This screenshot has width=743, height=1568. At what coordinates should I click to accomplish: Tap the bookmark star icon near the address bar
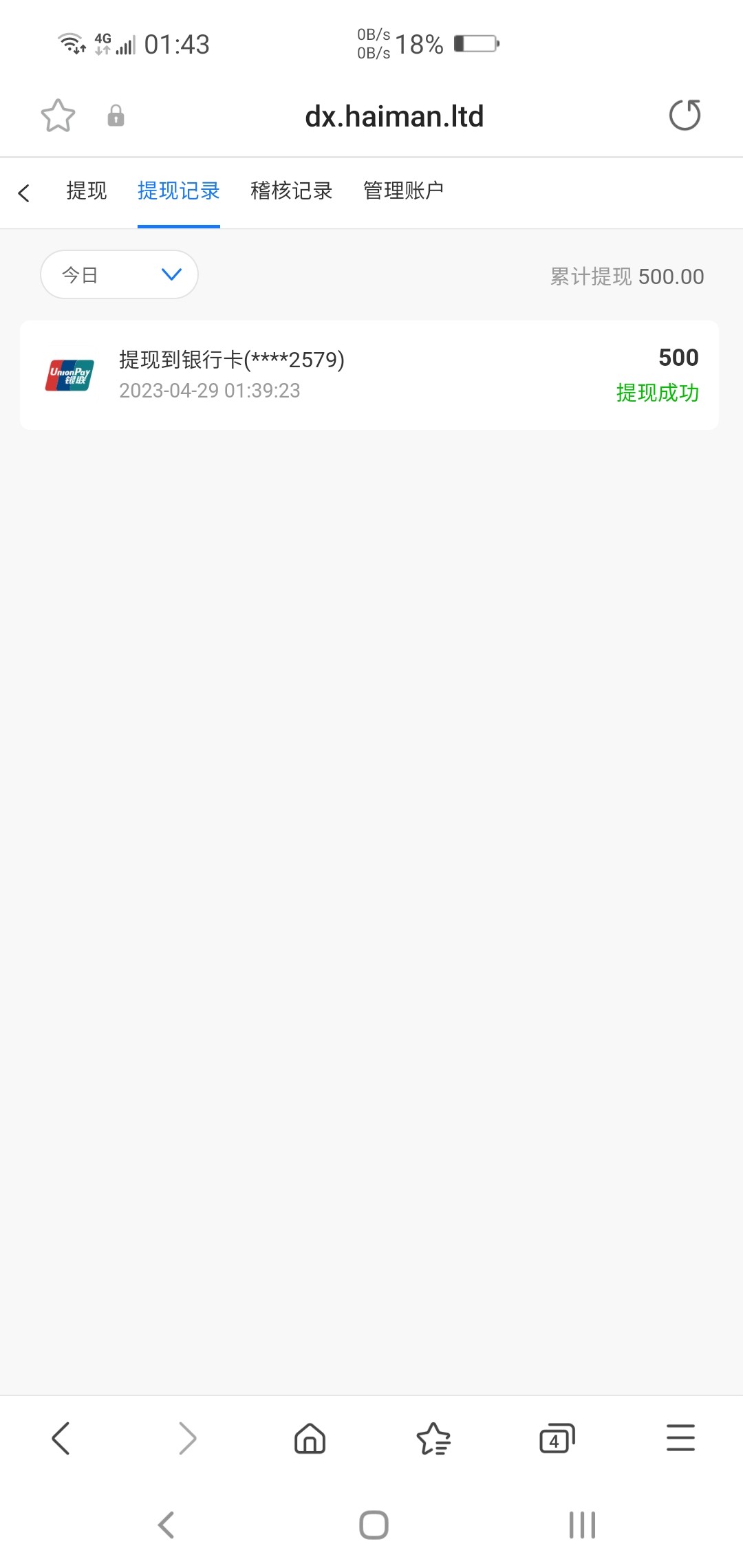[x=58, y=116]
